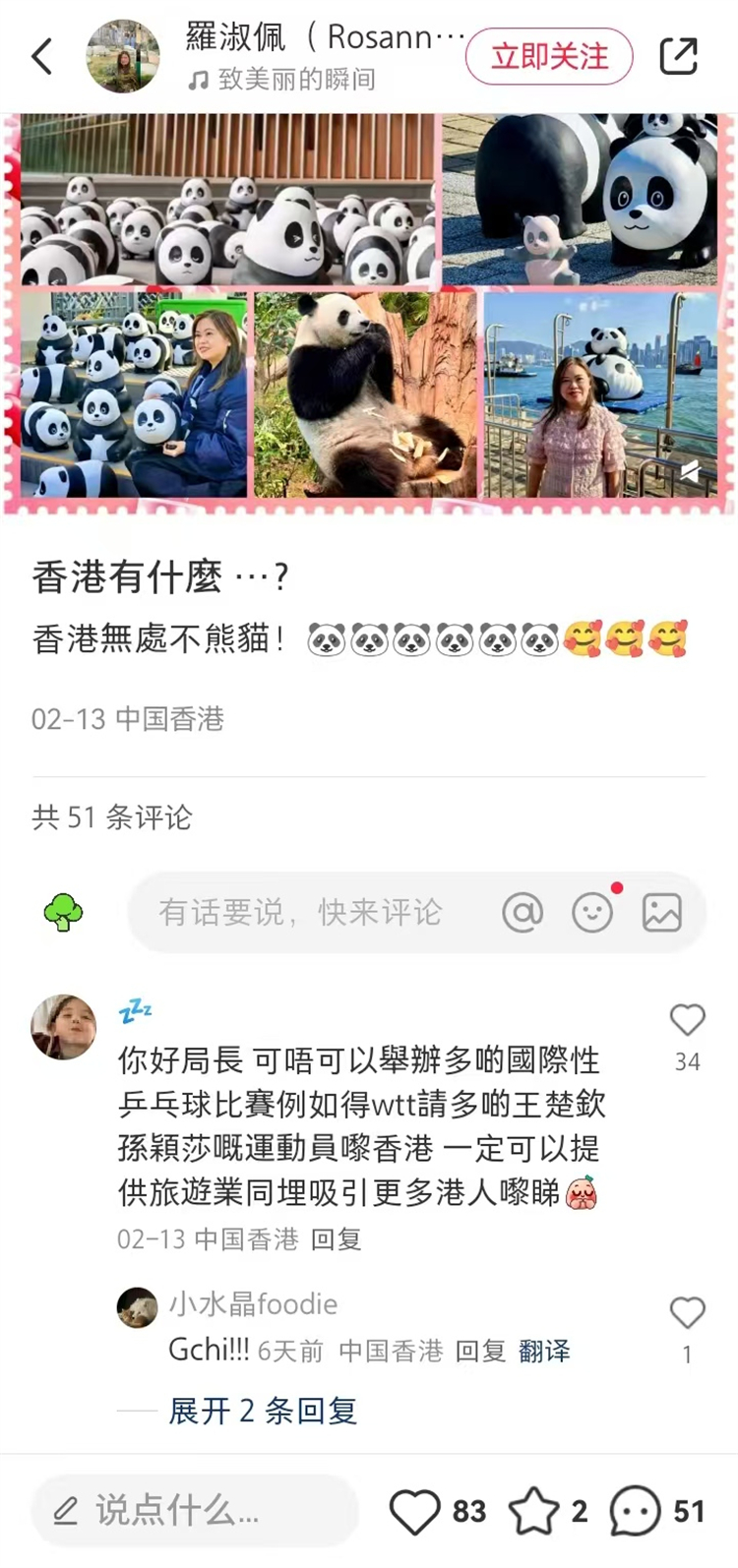
Task: Translate 小水晶foodie's reply with 翻译
Action: tap(544, 1351)
